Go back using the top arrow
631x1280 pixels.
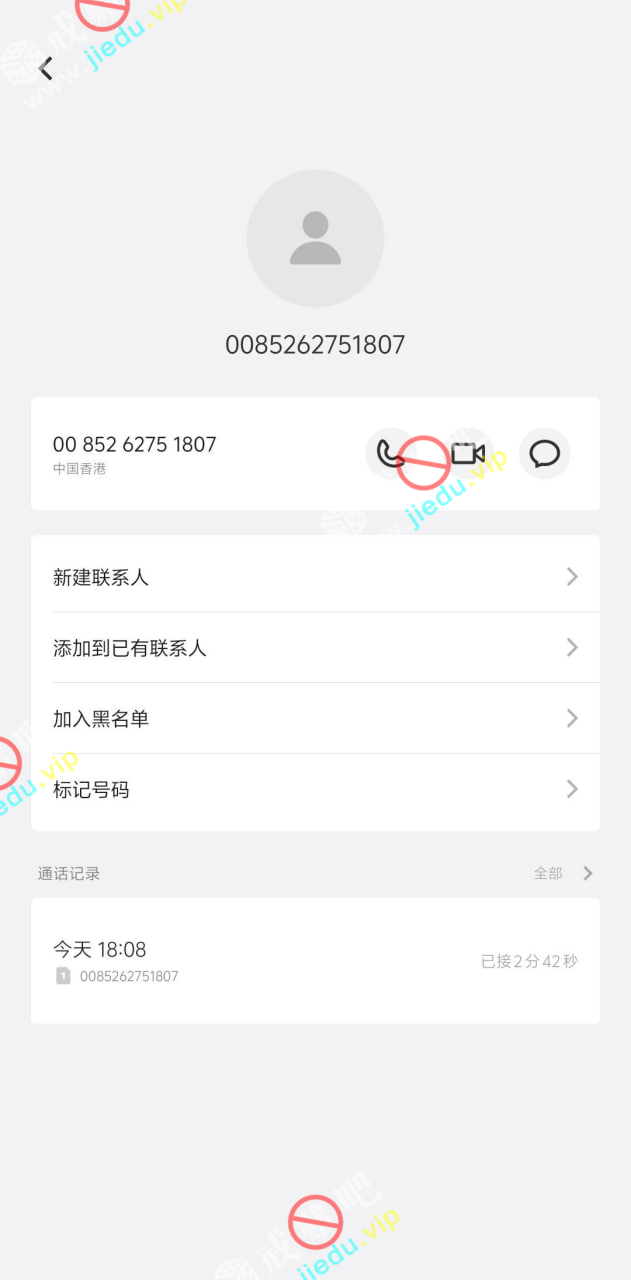pyautogui.click(x=45, y=68)
